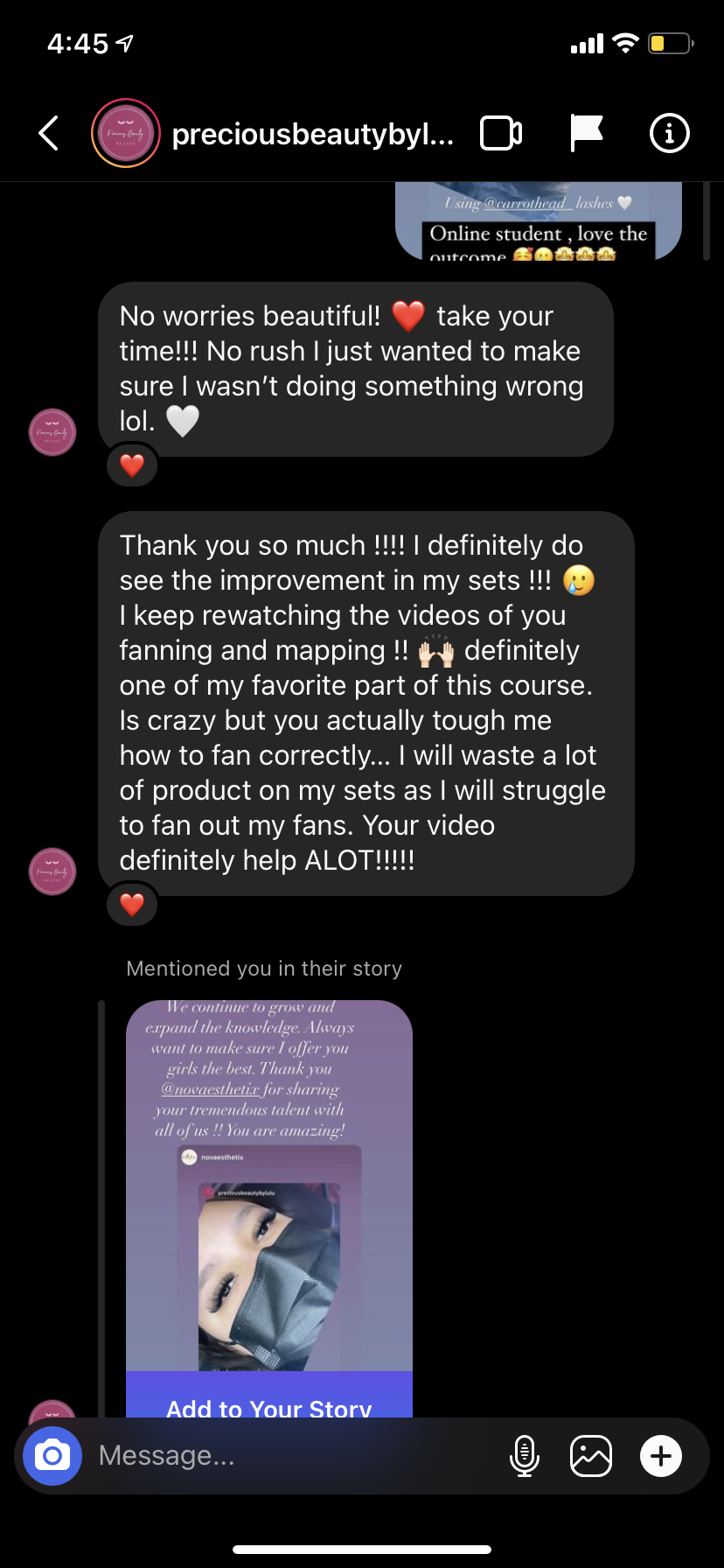
Task: Choose a photo from the gallery
Action: (591, 1456)
